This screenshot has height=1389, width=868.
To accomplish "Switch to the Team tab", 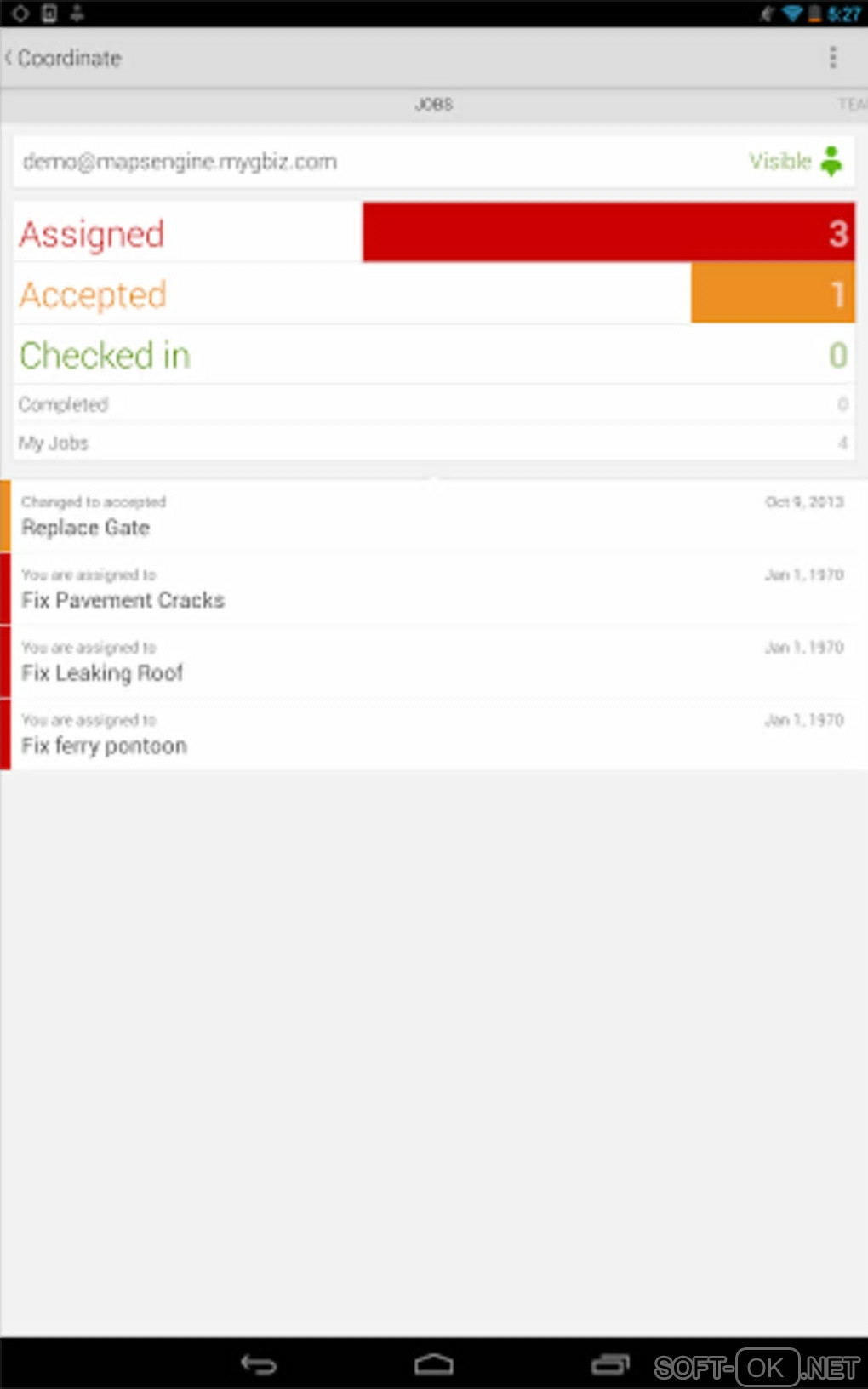I will pyautogui.click(x=851, y=105).
